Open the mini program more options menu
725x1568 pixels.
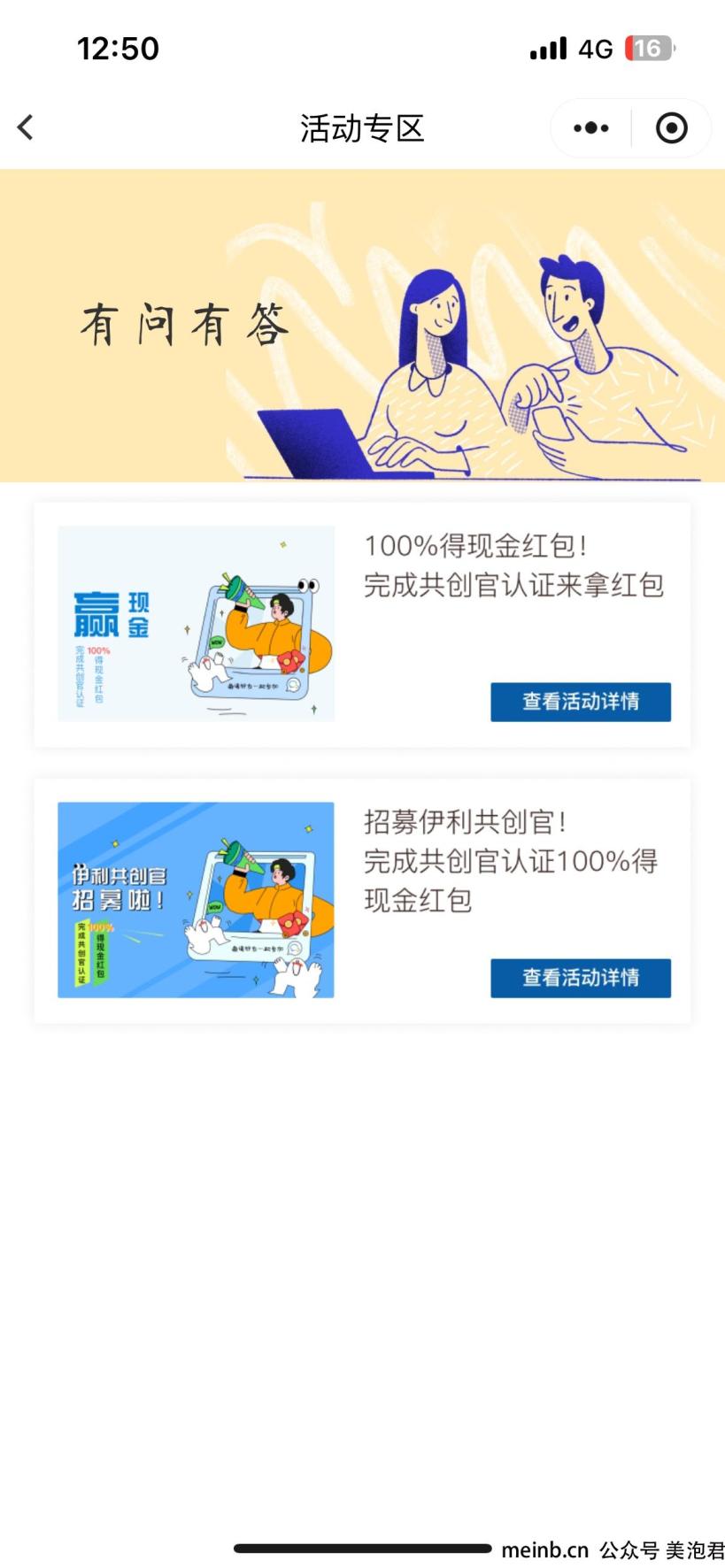point(590,128)
